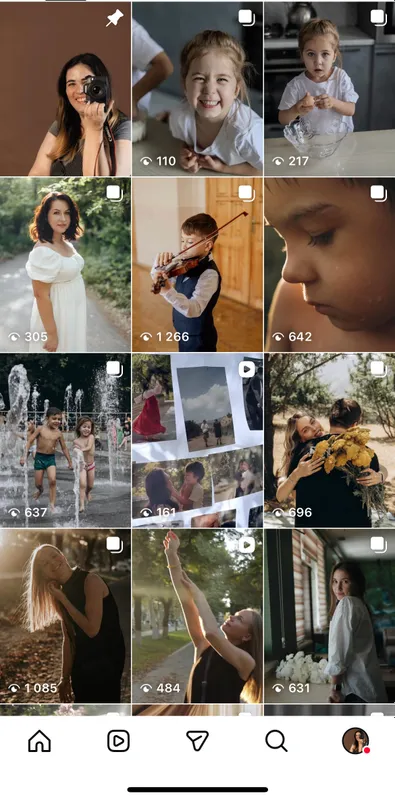The width and height of the screenshot is (395, 800).
Task: Open the Search tab
Action: point(276,741)
